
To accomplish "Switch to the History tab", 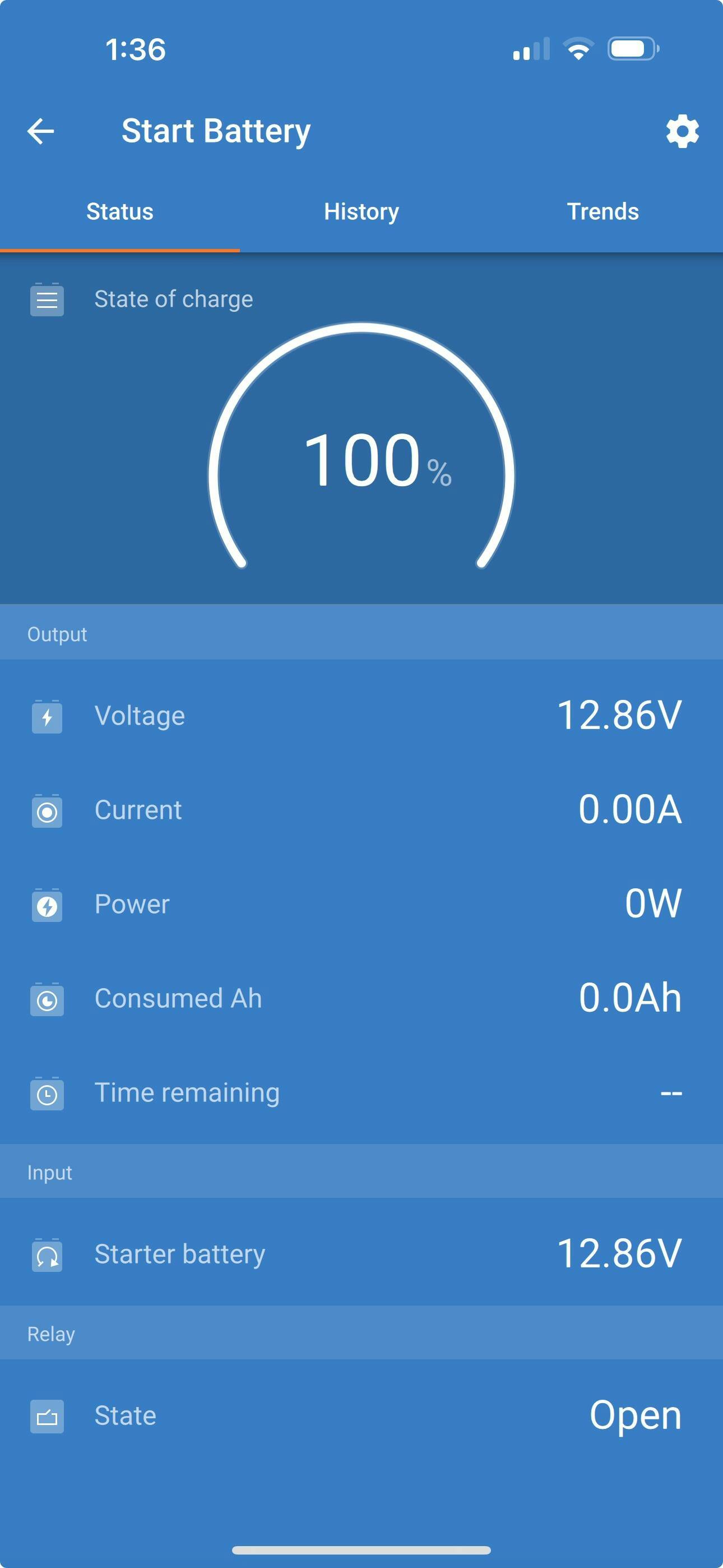I will pyautogui.click(x=361, y=212).
